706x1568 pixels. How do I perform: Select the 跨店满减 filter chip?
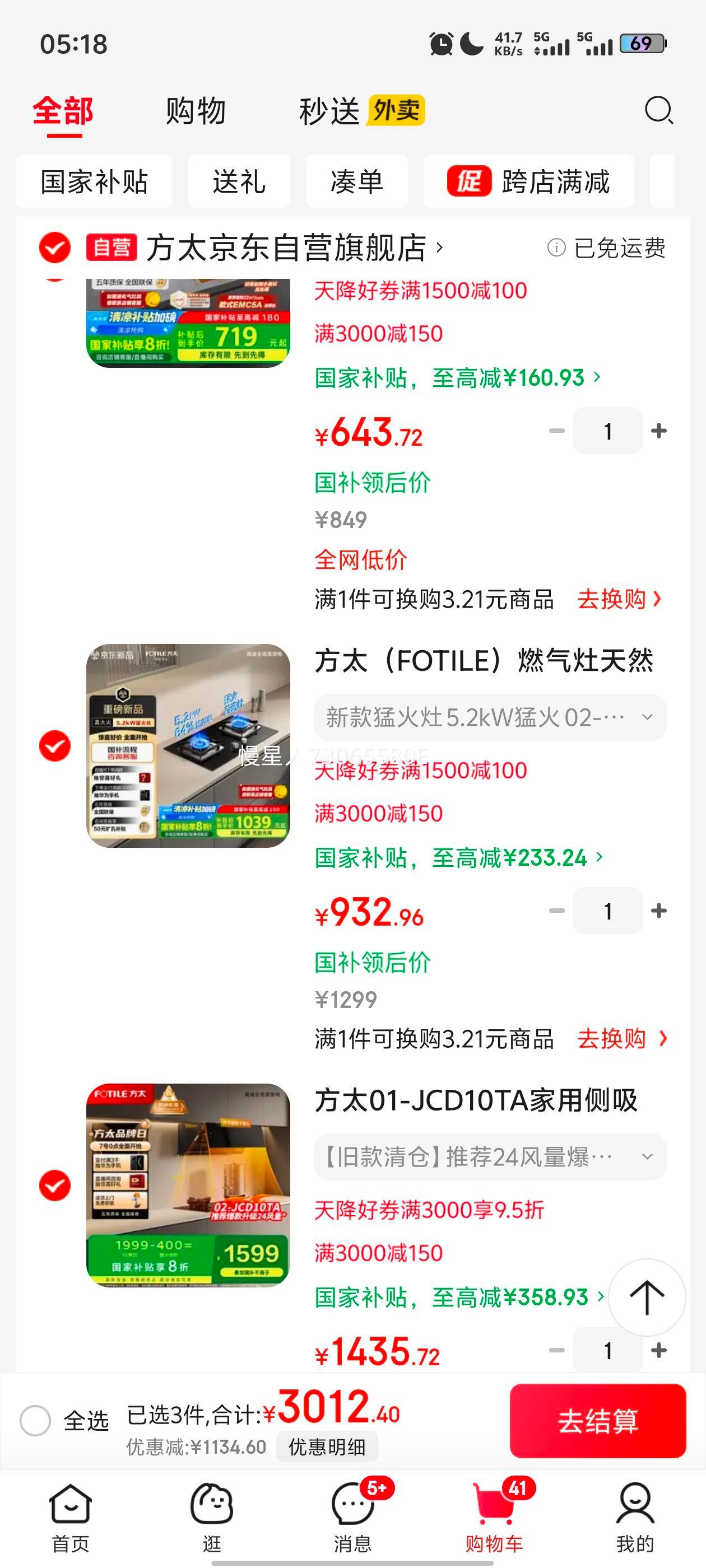528,181
